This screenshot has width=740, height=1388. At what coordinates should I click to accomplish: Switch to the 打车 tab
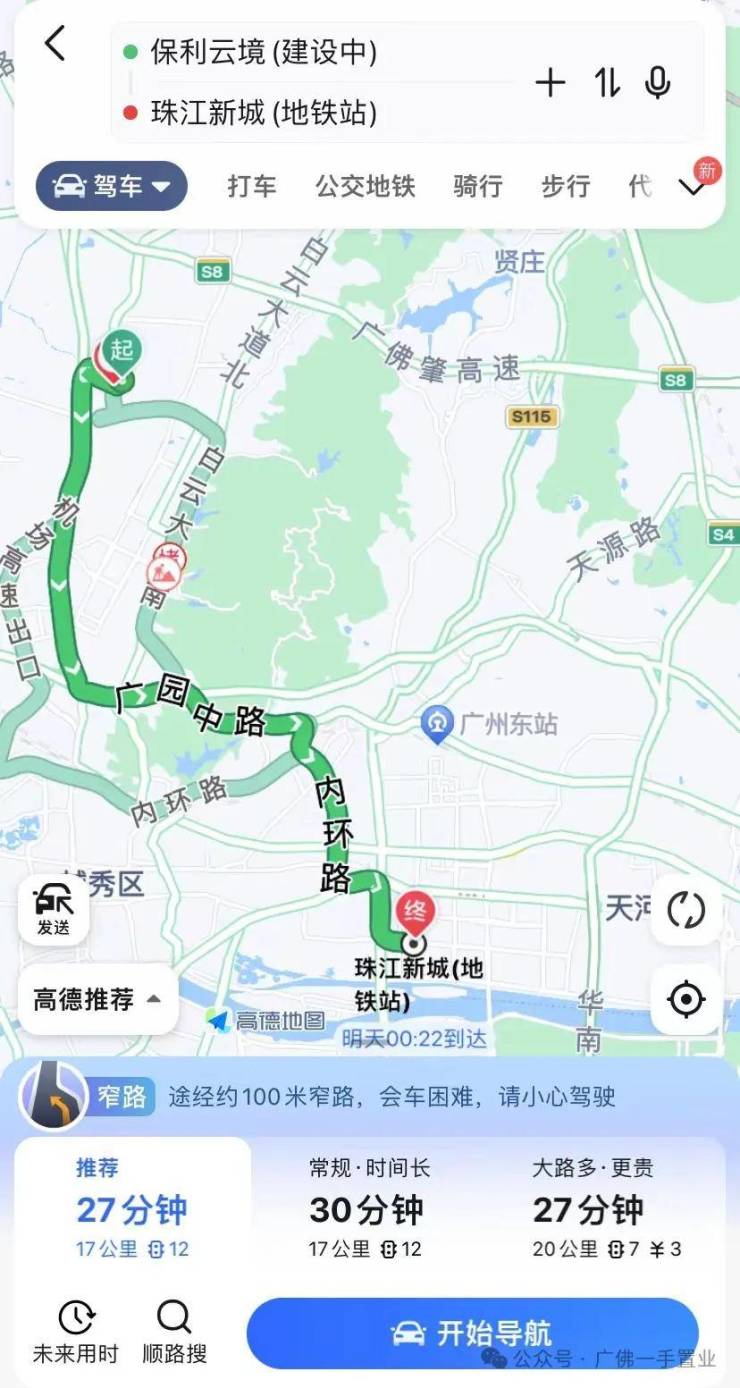tap(251, 186)
